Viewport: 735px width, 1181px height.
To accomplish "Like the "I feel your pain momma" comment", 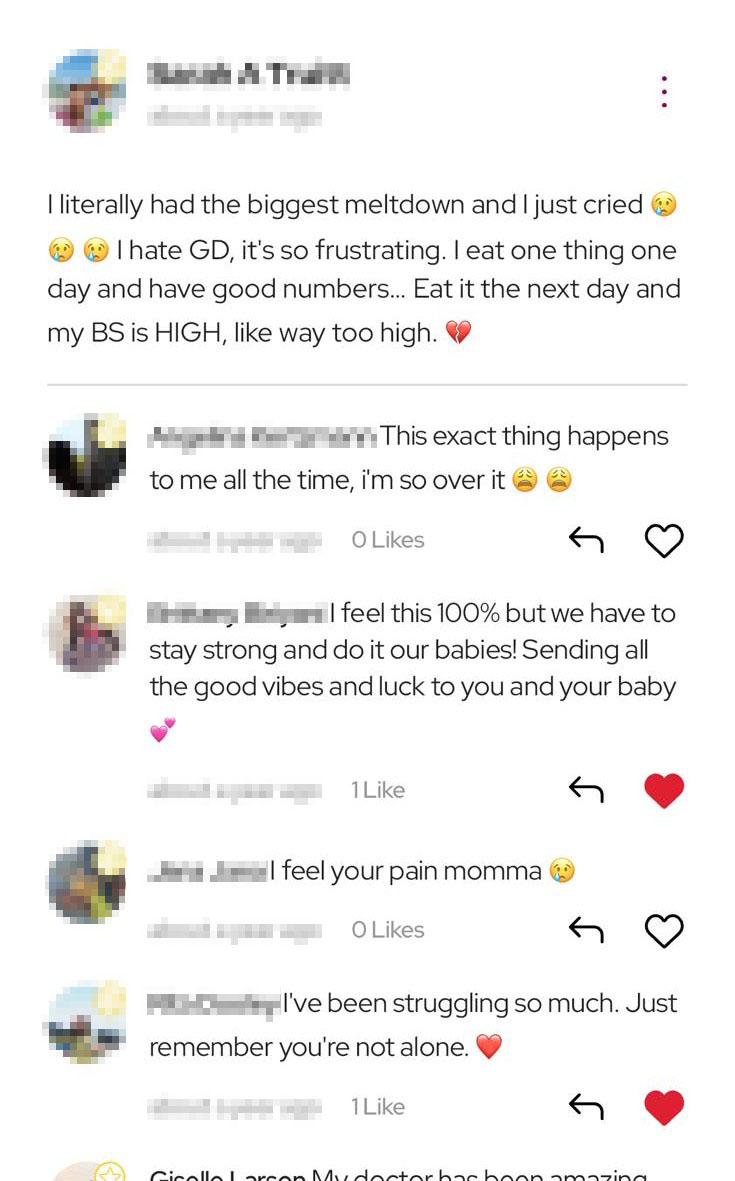I will click(664, 931).
